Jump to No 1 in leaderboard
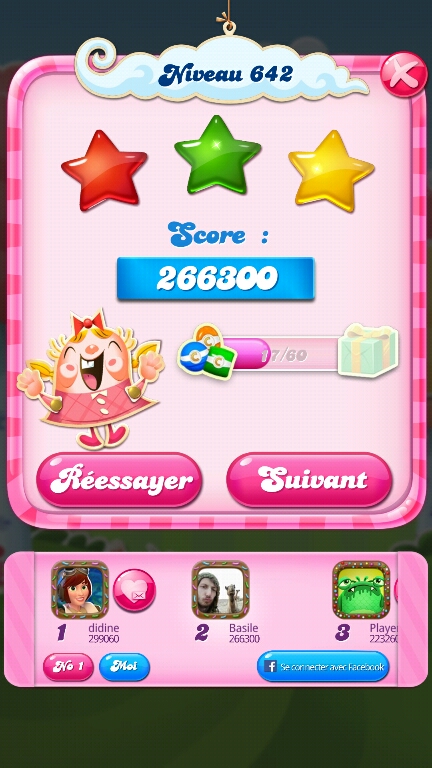This screenshot has height=768, width=432. click(x=68, y=667)
